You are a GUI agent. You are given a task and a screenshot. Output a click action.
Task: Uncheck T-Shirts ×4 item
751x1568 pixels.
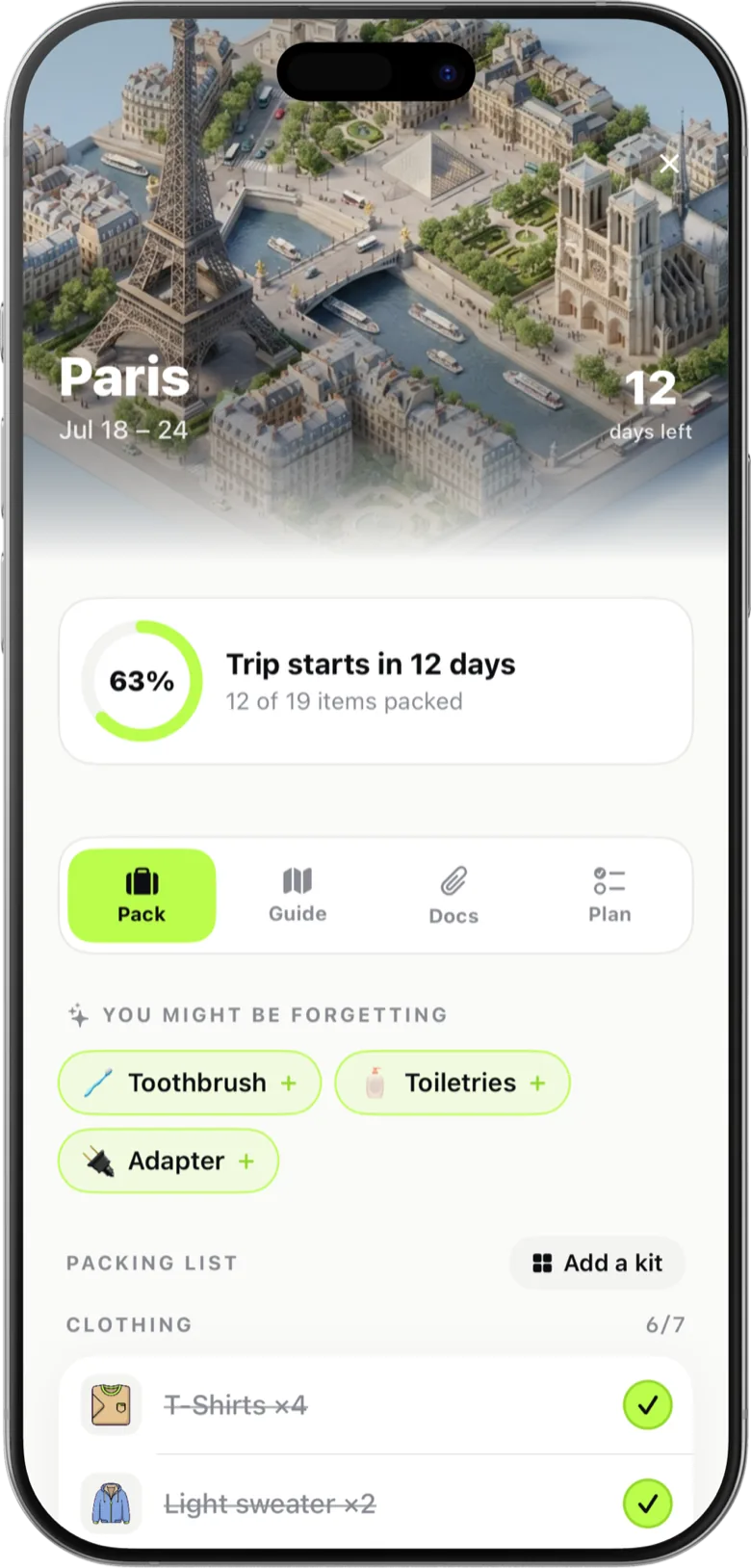click(x=647, y=1405)
